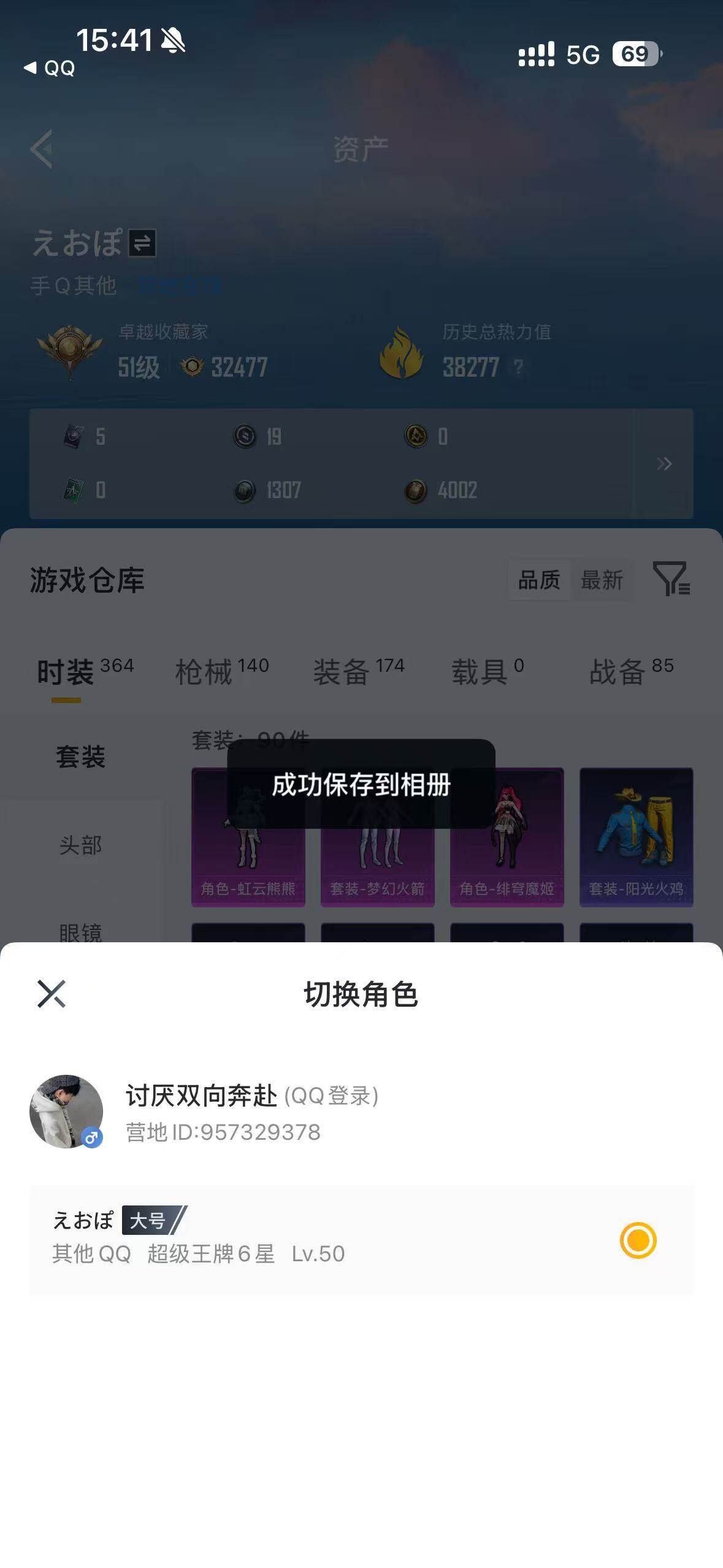Tap the 卓越收藏家 medal badge icon
This screenshot has height=1568, width=723.
(69, 350)
